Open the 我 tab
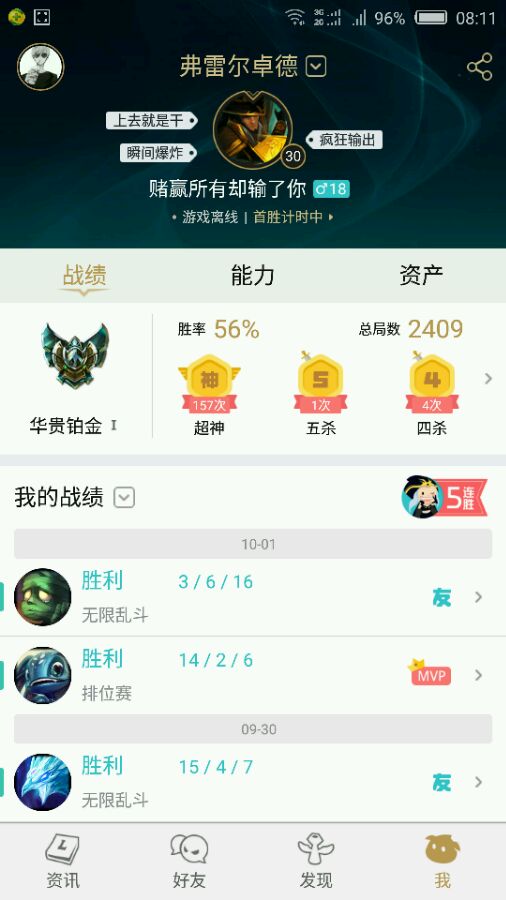This screenshot has width=506, height=900. (x=442, y=861)
